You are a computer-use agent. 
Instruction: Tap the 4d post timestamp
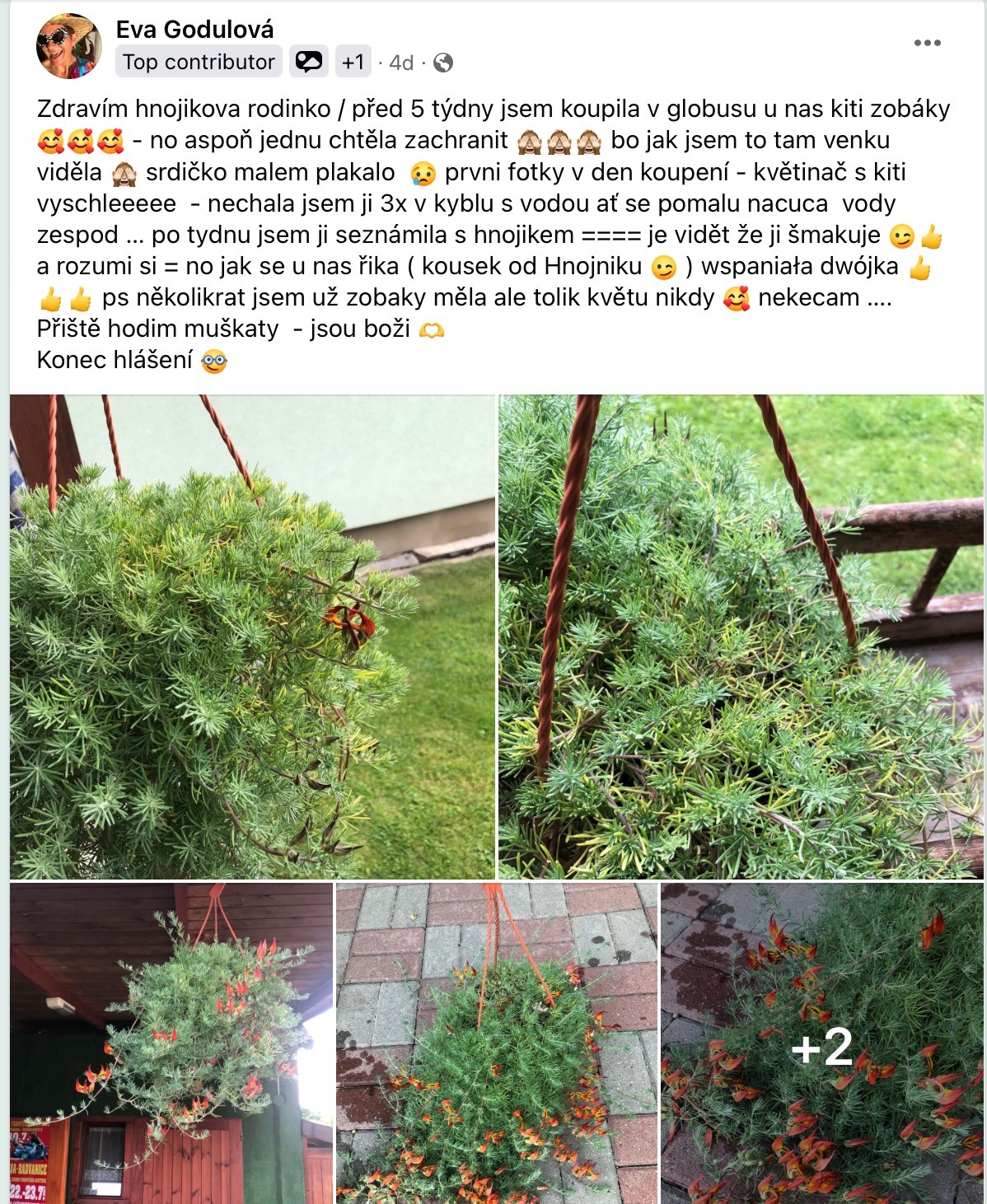(x=401, y=63)
